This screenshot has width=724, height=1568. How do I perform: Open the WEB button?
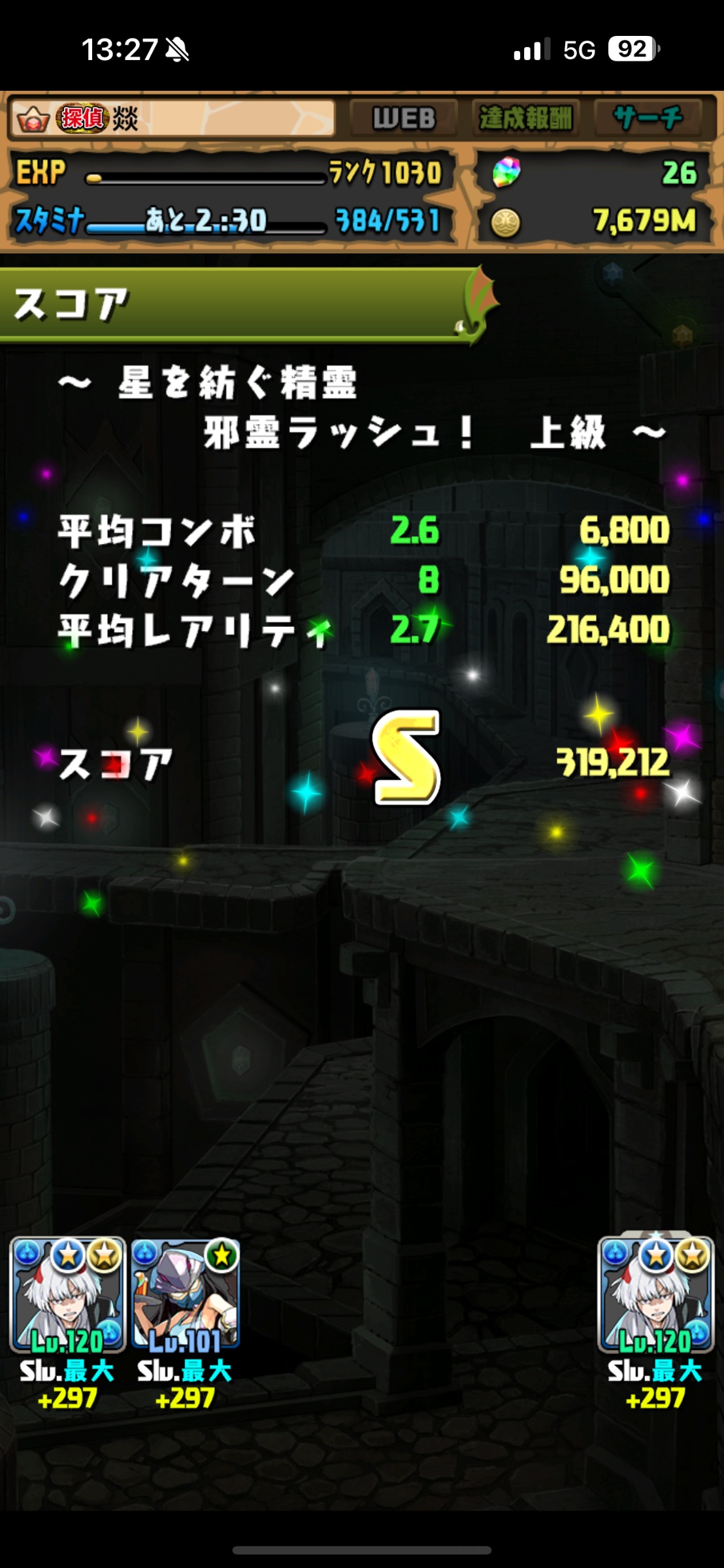coord(403,119)
